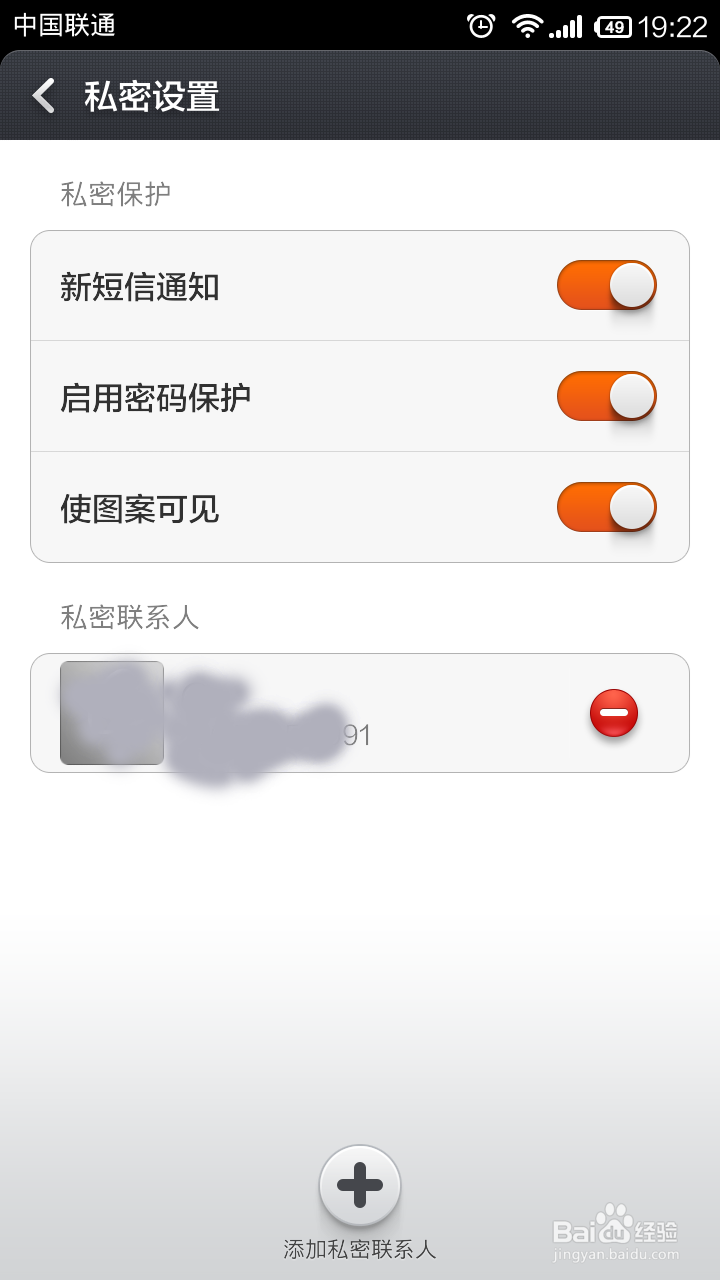720x1280 pixels.
Task: Tap the signal strength bars icon
Action: 568,24
